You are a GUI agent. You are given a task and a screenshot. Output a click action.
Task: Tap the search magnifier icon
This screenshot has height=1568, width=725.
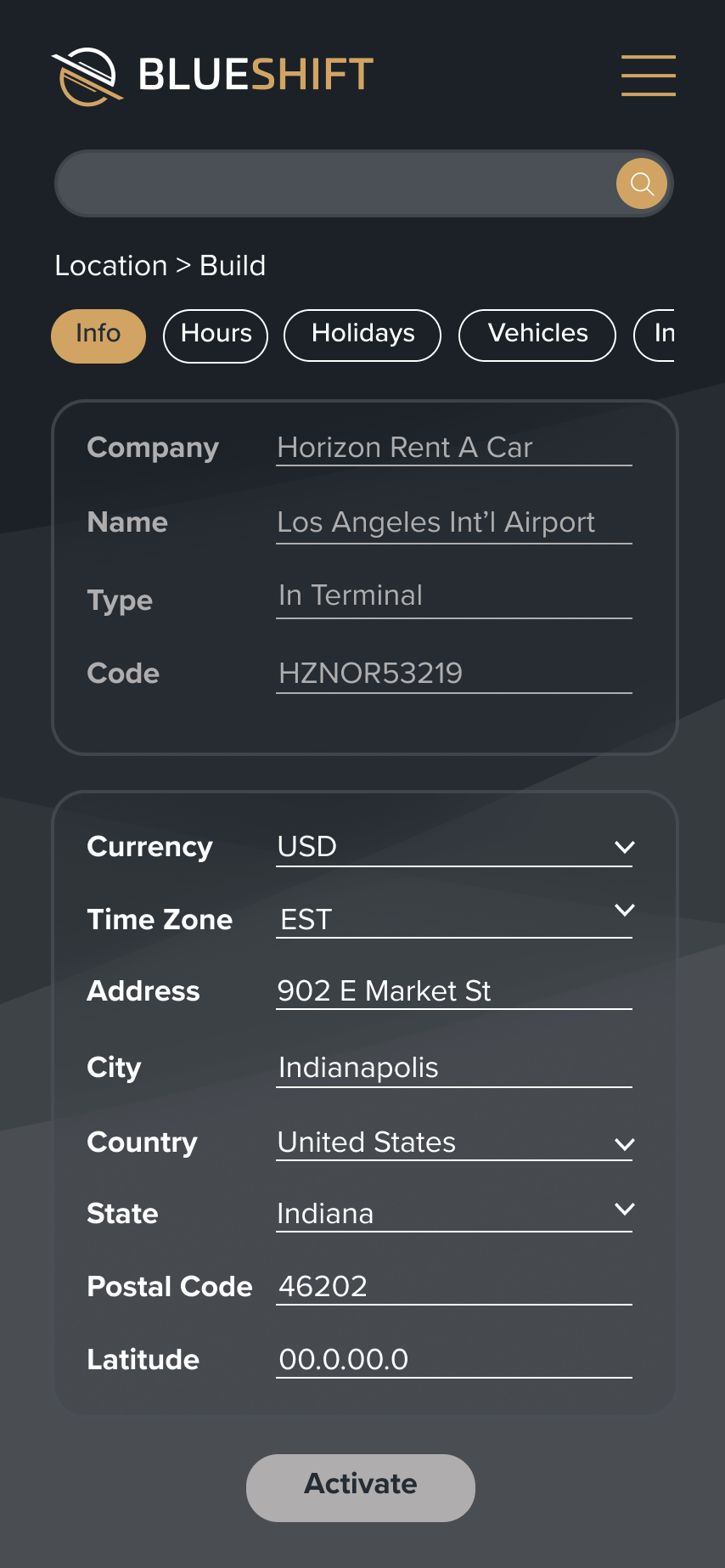(642, 183)
